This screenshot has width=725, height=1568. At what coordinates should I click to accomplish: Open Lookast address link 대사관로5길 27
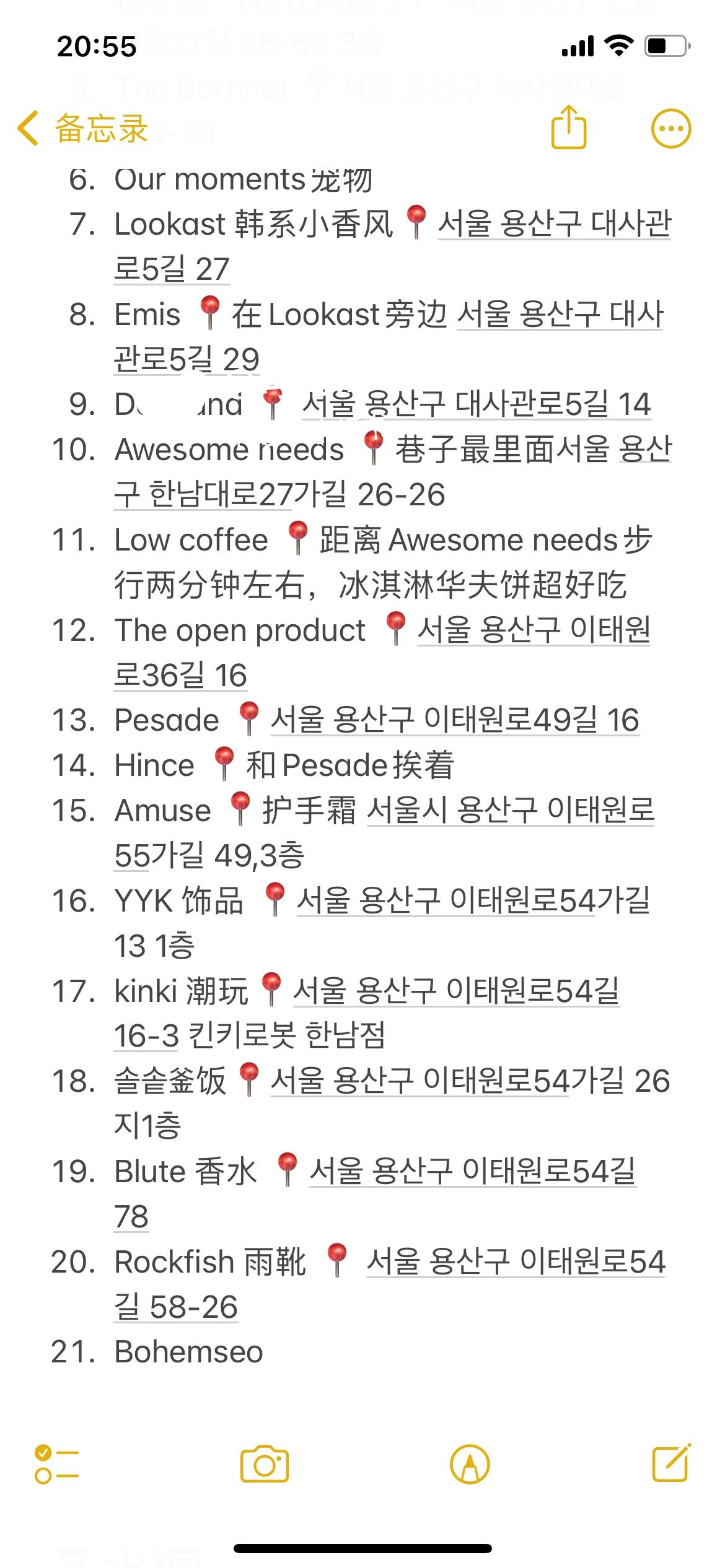tap(554, 224)
